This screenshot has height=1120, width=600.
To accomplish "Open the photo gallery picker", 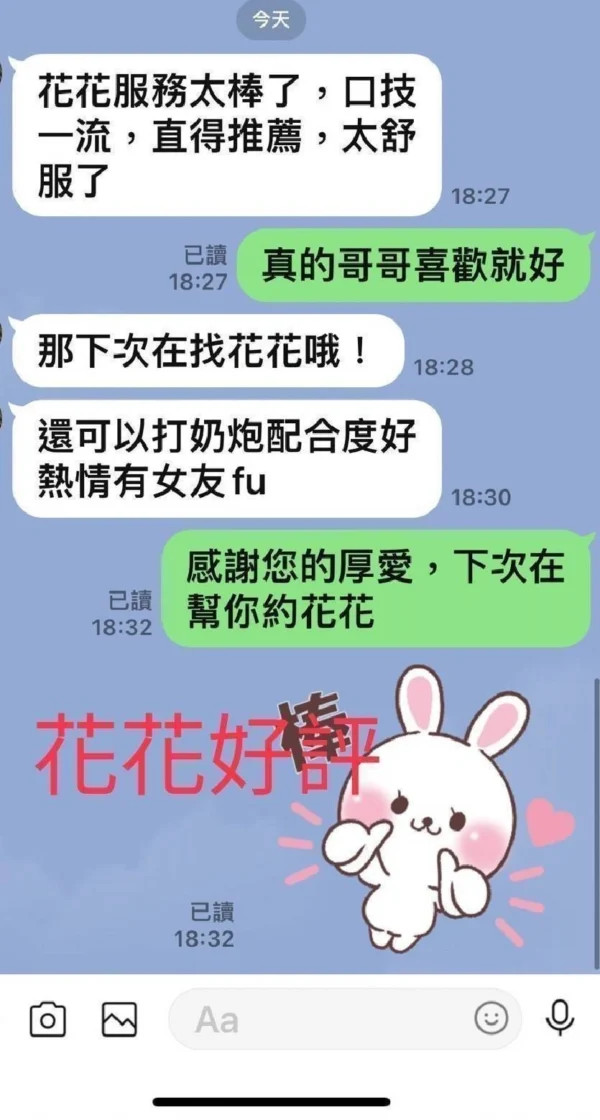I will tap(119, 1019).
